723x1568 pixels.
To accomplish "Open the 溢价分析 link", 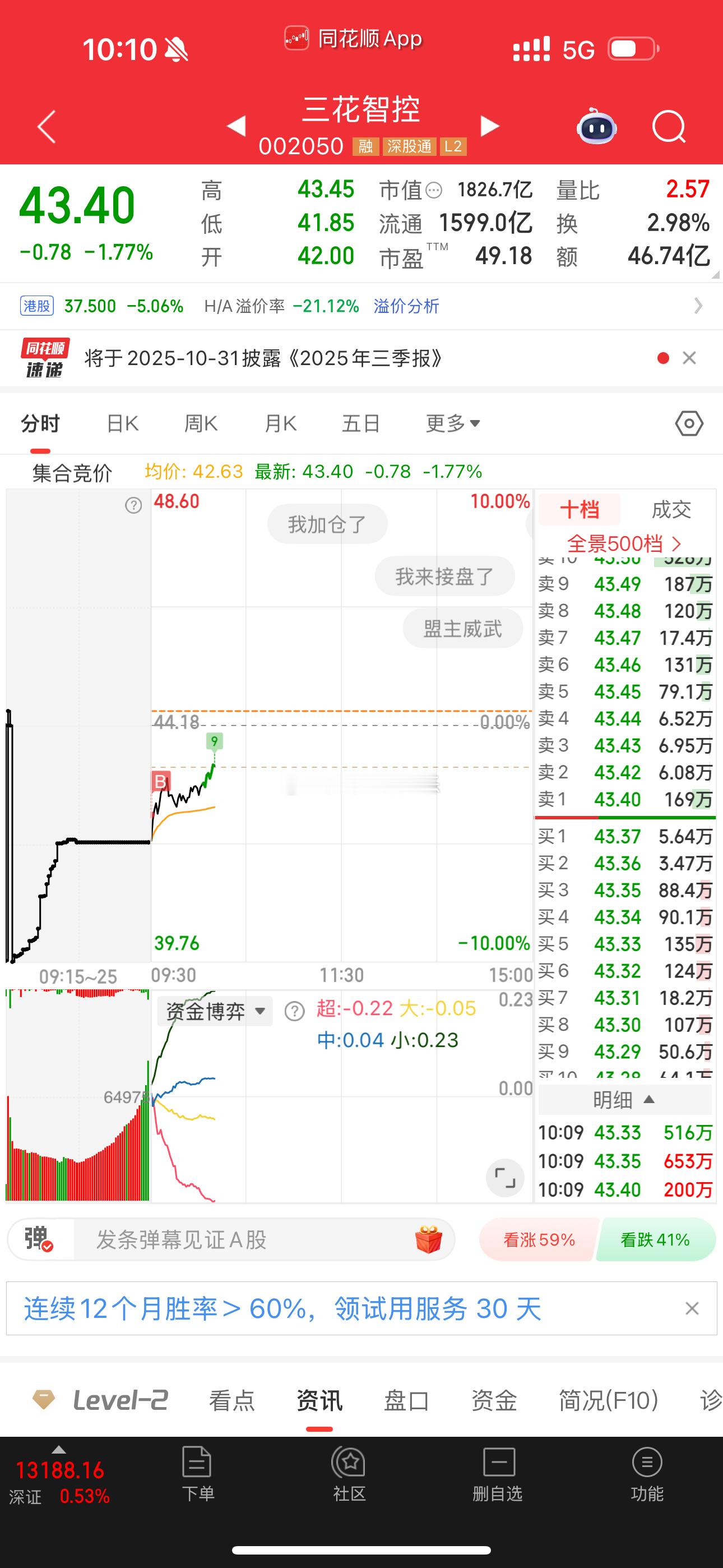I will (x=405, y=306).
